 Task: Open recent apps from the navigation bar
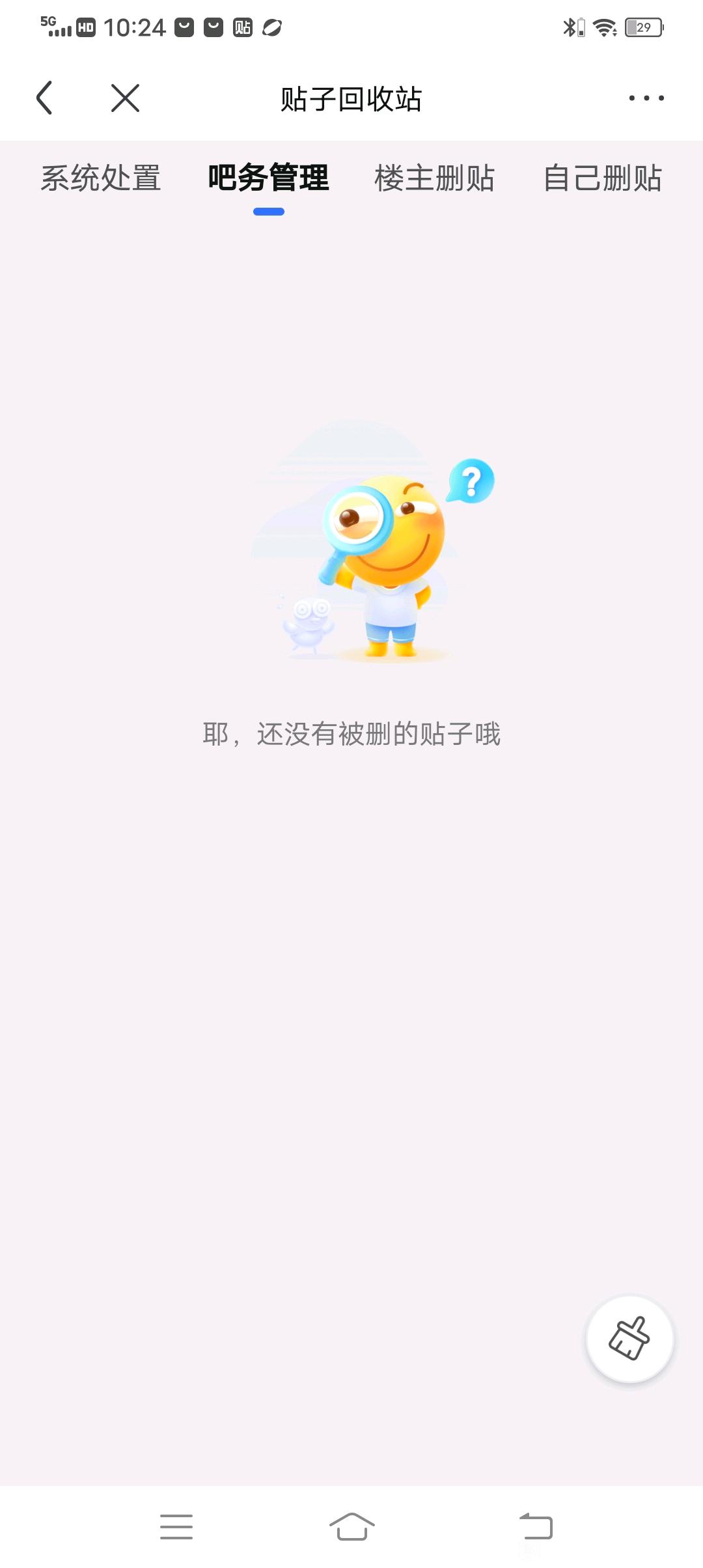click(x=176, y=1526)
